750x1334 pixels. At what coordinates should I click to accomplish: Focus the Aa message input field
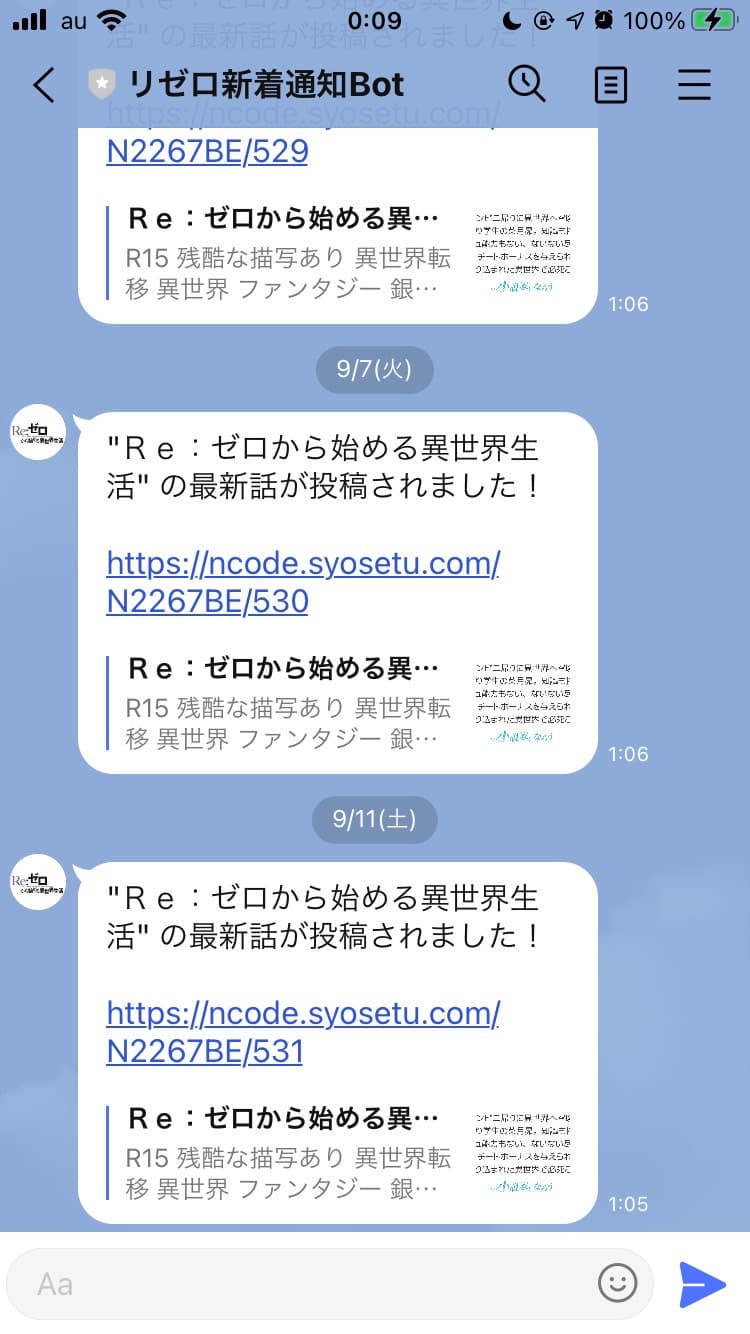(300, 1283)
